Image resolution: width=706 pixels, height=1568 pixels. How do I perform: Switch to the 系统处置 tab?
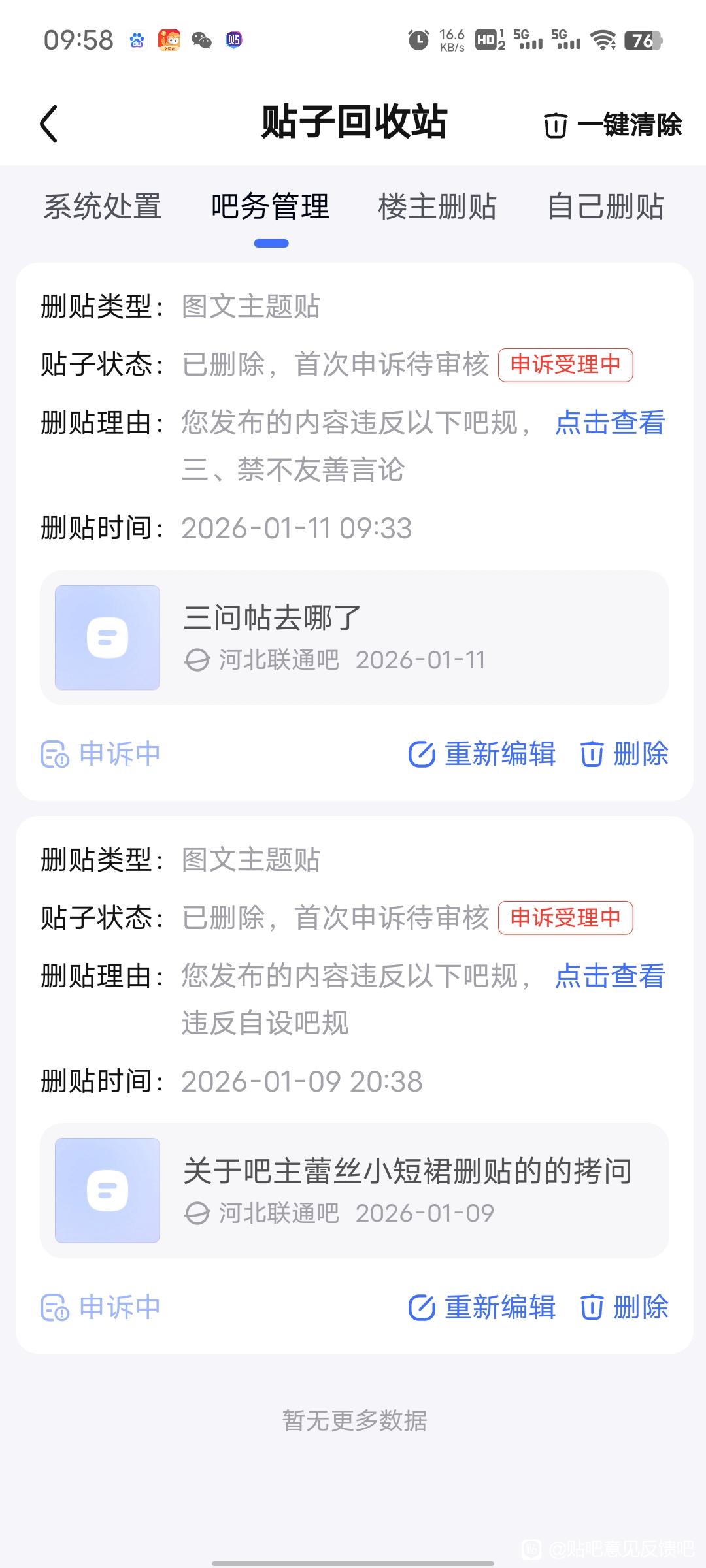coord(103,207)
